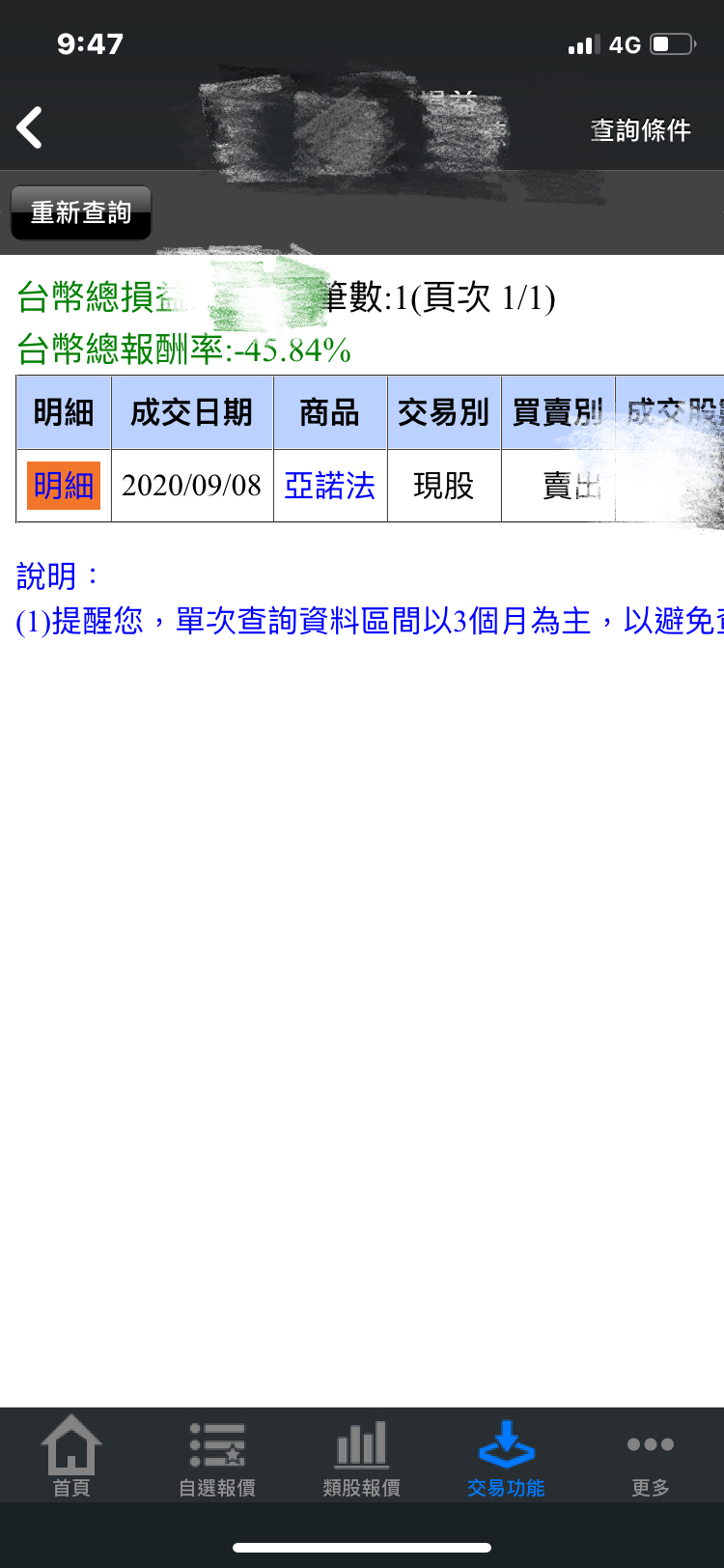Open the 亞諾法 stock link
Image resolution: width=724 pixels, height=1568 pixels.
click(329, 486)
